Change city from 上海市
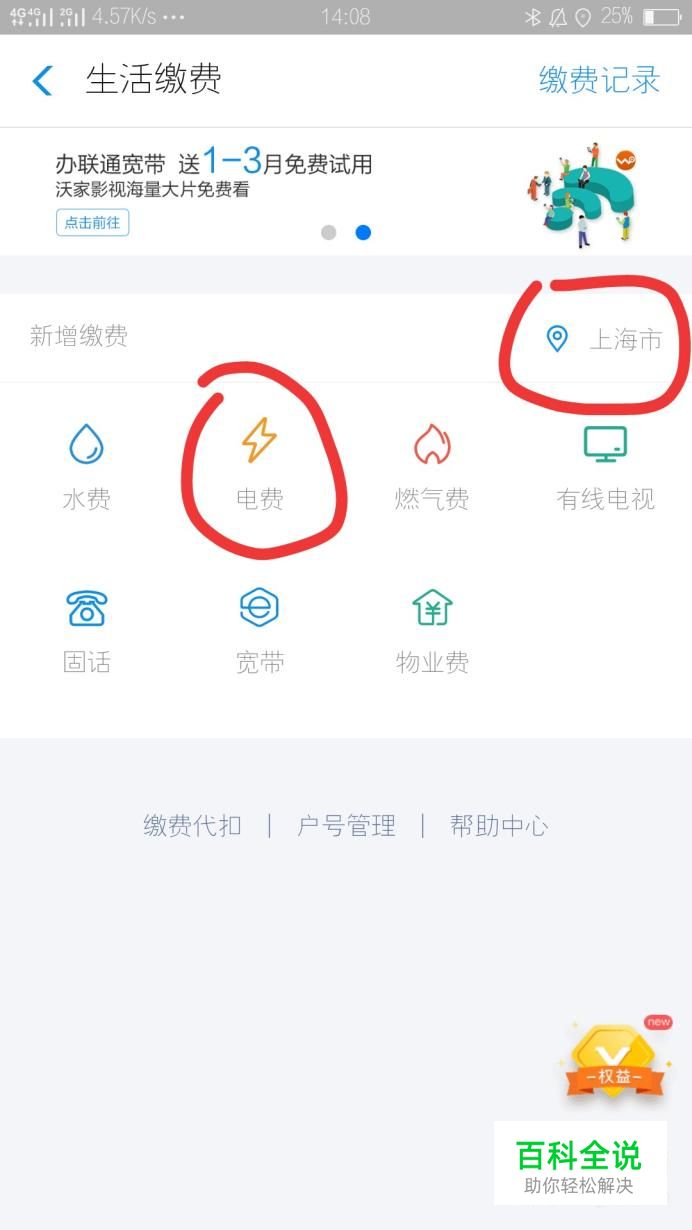 point(604,339)
